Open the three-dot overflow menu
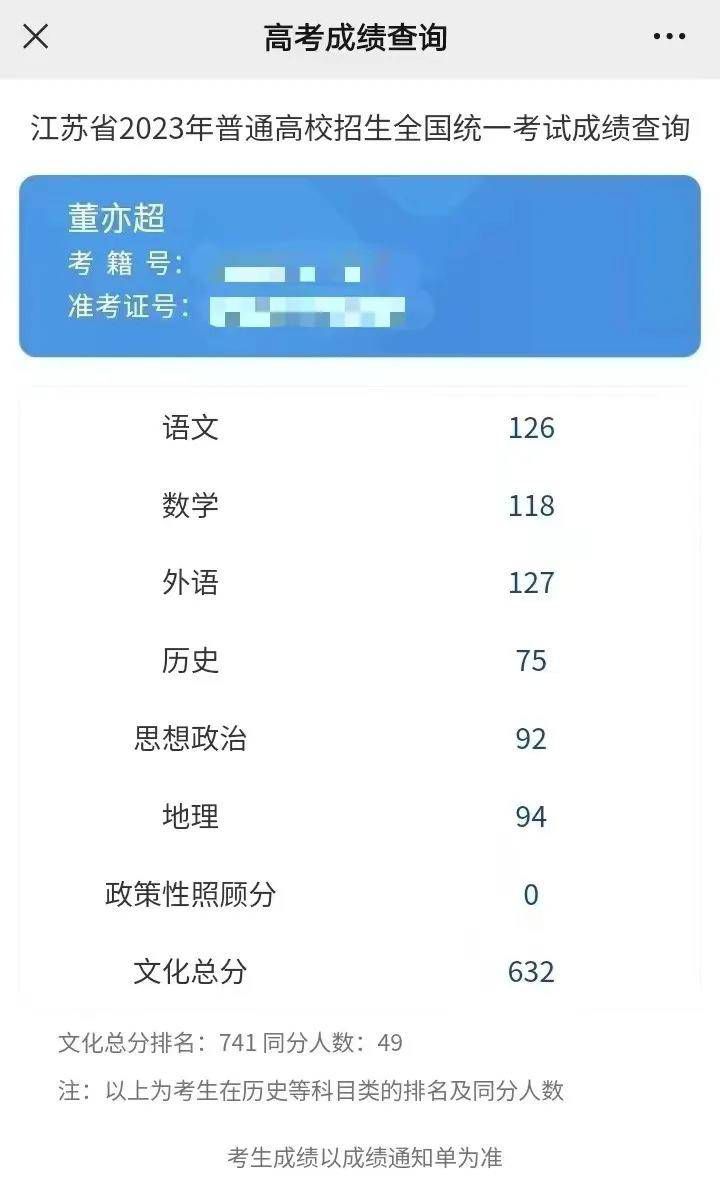The width and height of the screenshot is (720, 1185). pos(669,37)
